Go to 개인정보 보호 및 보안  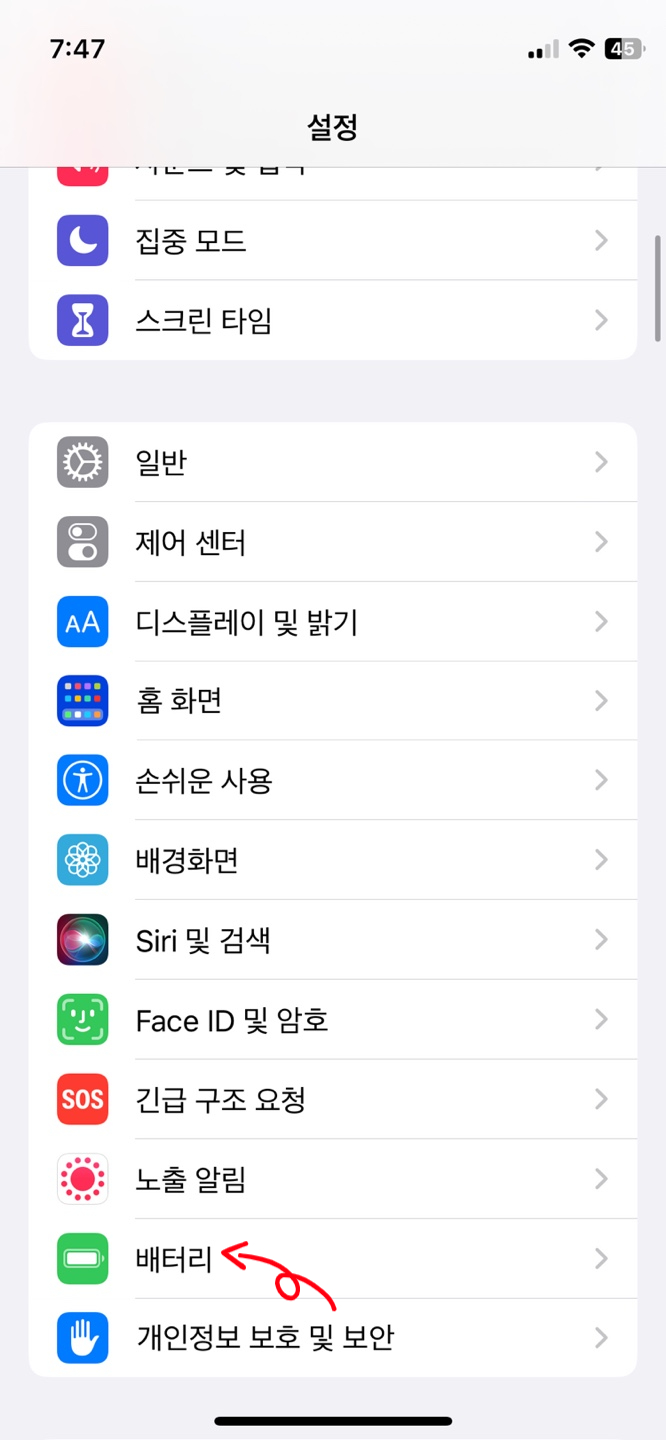tap(332, 1338)
